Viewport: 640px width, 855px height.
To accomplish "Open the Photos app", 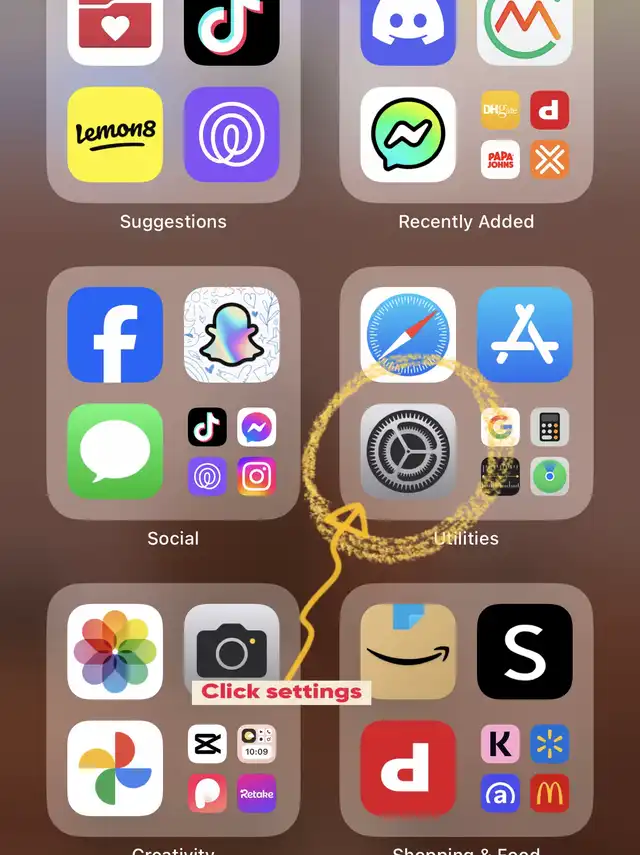I will pos(115,651).
